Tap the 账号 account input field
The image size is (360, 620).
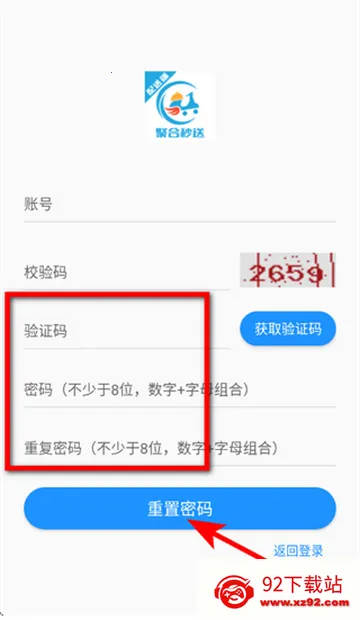[180, 205]
